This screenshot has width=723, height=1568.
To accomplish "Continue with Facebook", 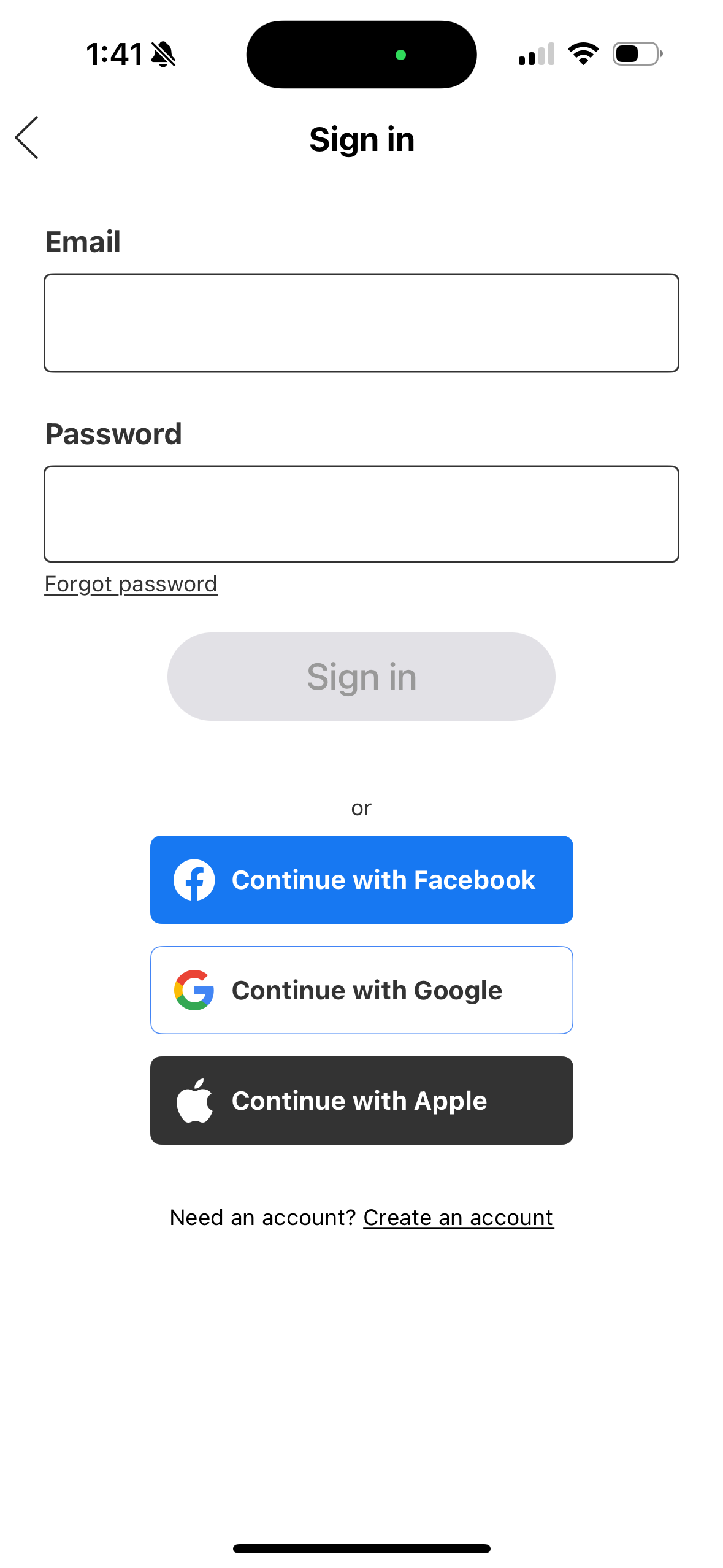I will click(x=361, y=879).
